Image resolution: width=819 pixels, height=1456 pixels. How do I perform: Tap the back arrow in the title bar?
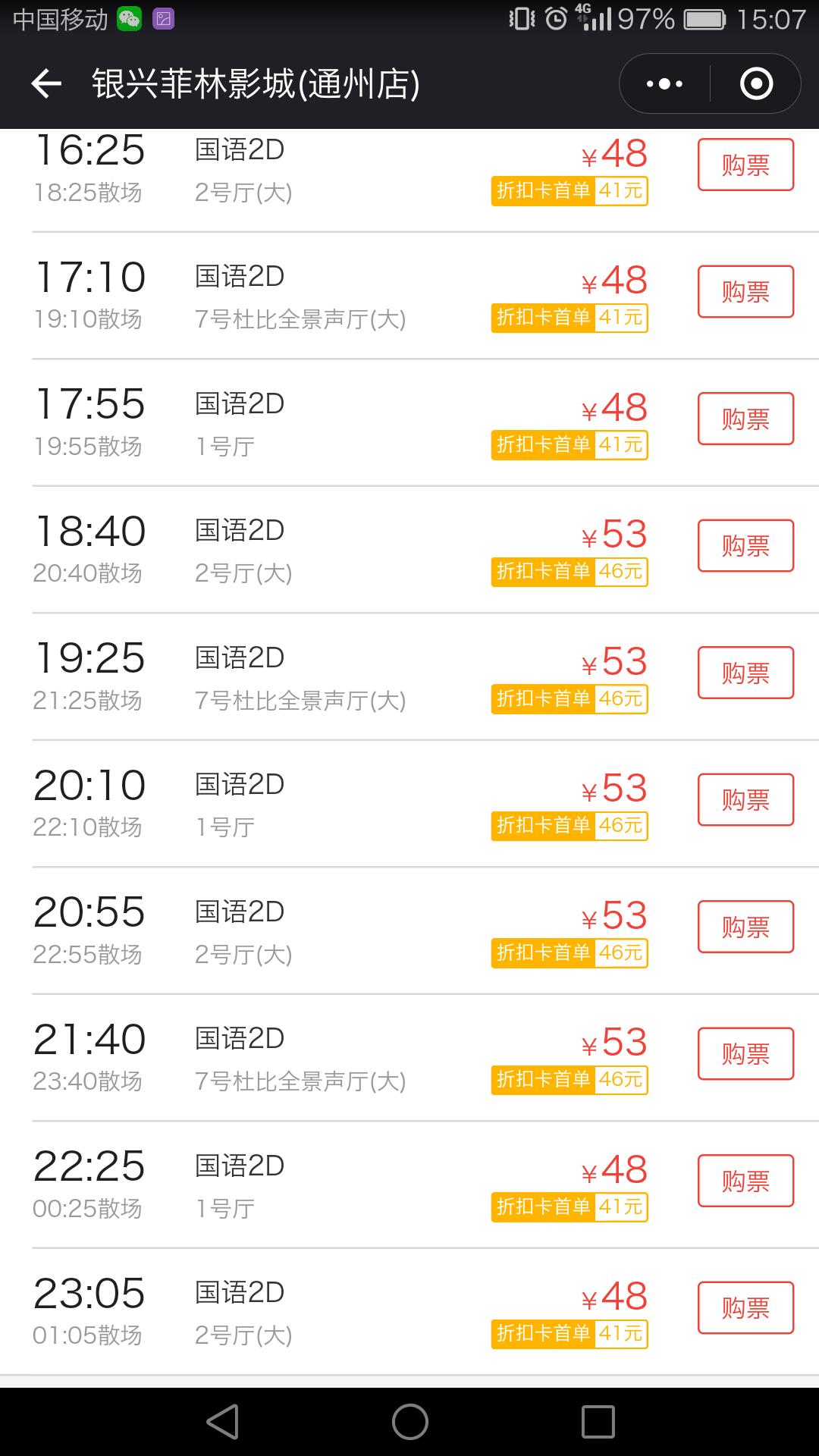pos(45,83)
